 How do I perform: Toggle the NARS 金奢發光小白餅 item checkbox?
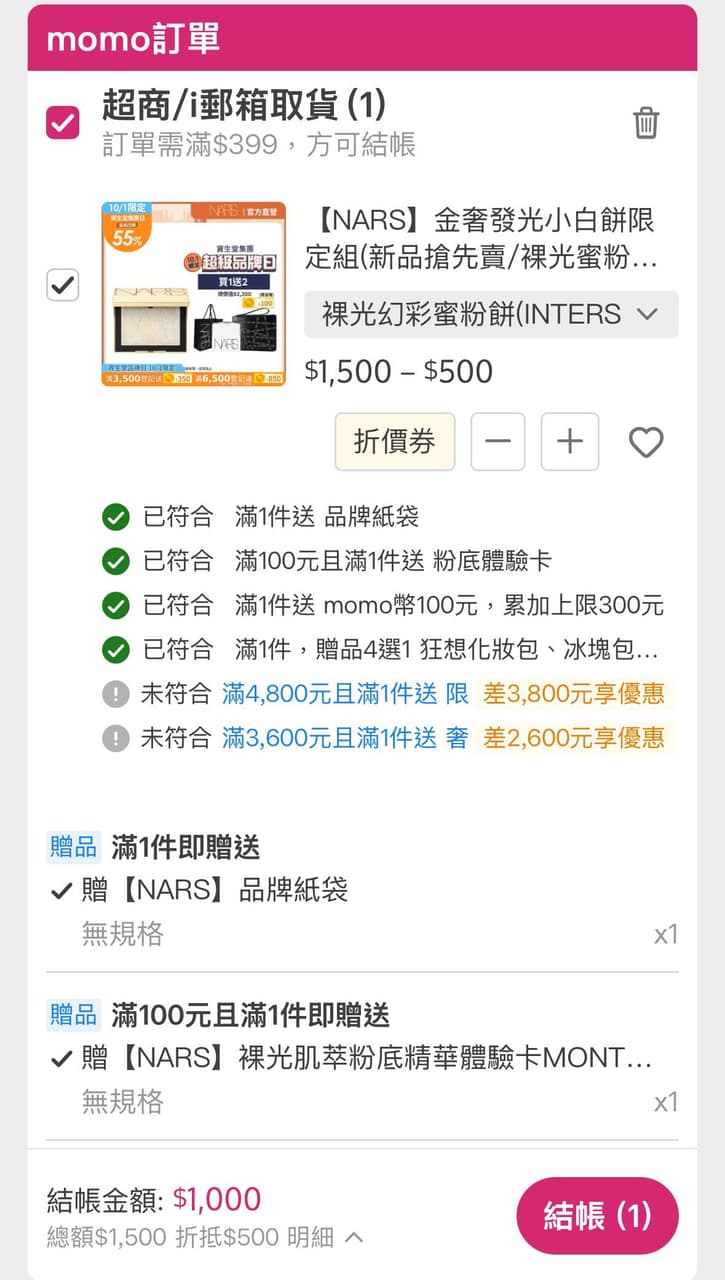63,286
